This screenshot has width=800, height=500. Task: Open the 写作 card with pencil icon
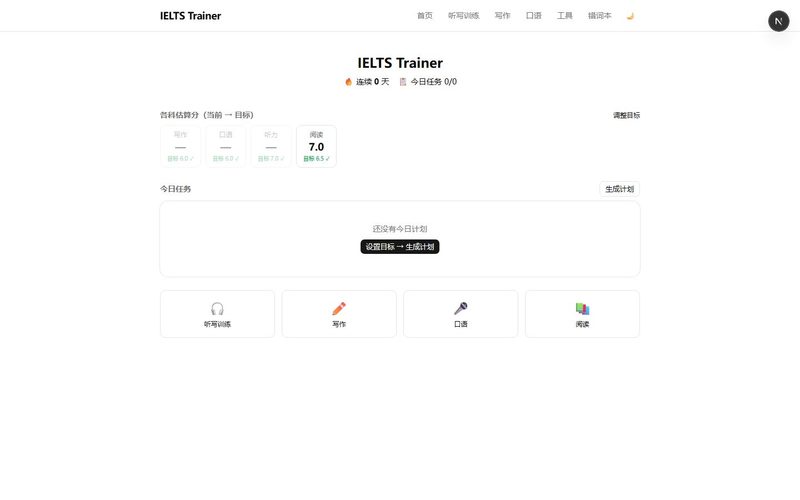339,314
